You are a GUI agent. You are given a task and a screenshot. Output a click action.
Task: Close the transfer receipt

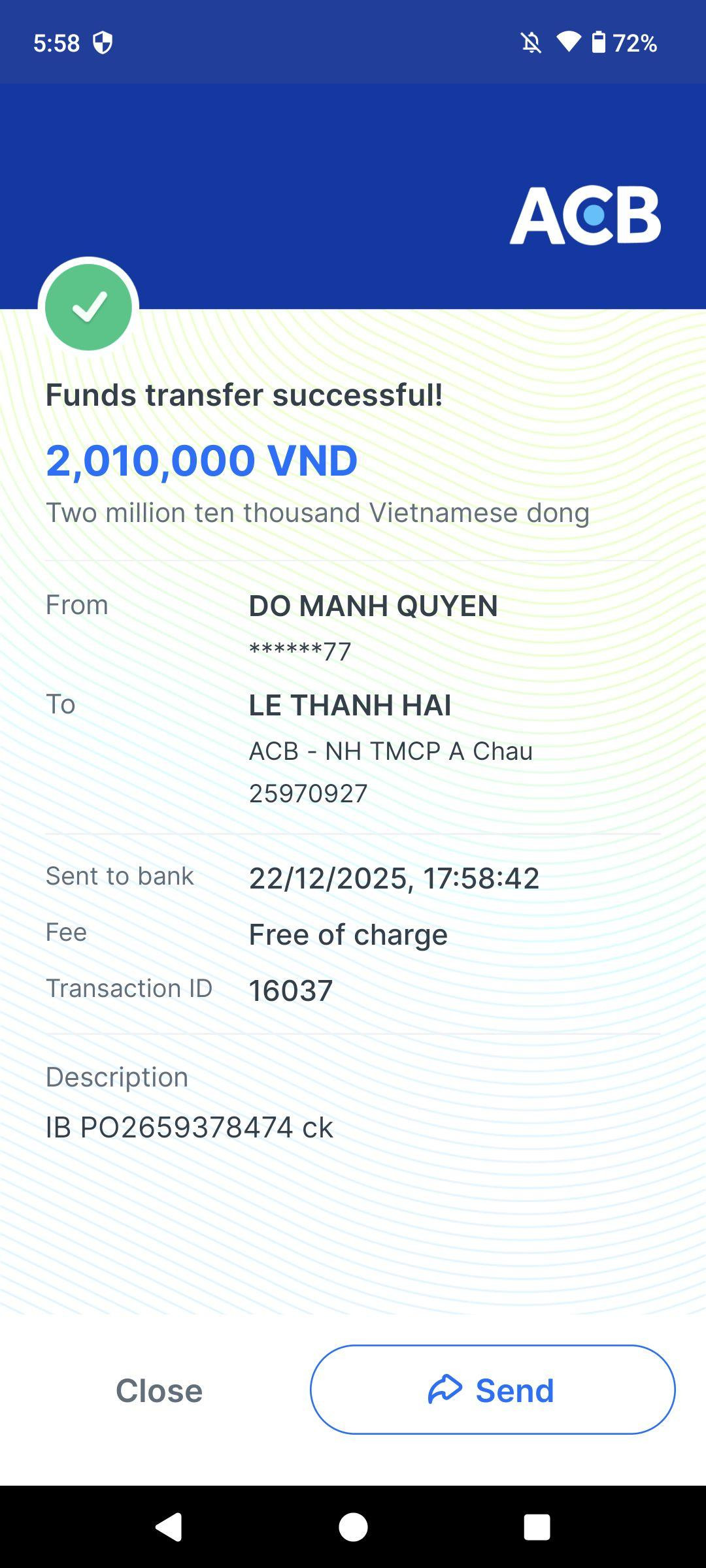[159, 1390]
